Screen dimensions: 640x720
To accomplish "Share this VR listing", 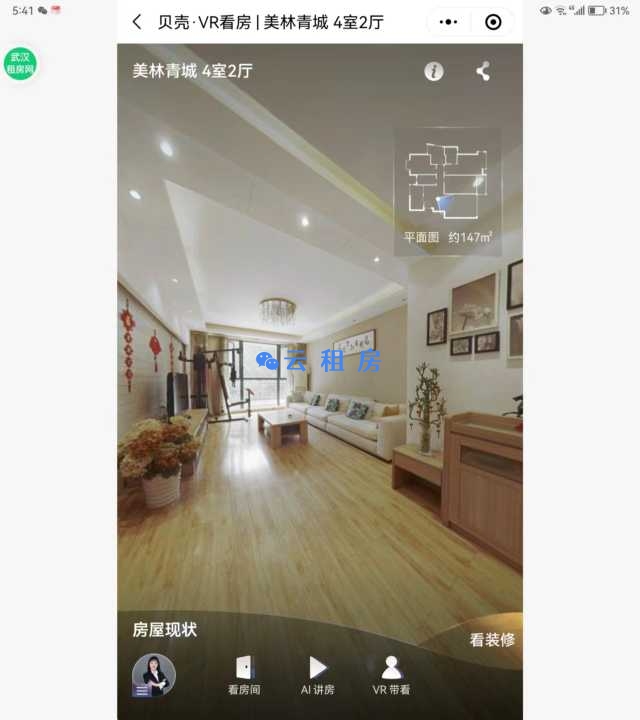I will point(483,71).
